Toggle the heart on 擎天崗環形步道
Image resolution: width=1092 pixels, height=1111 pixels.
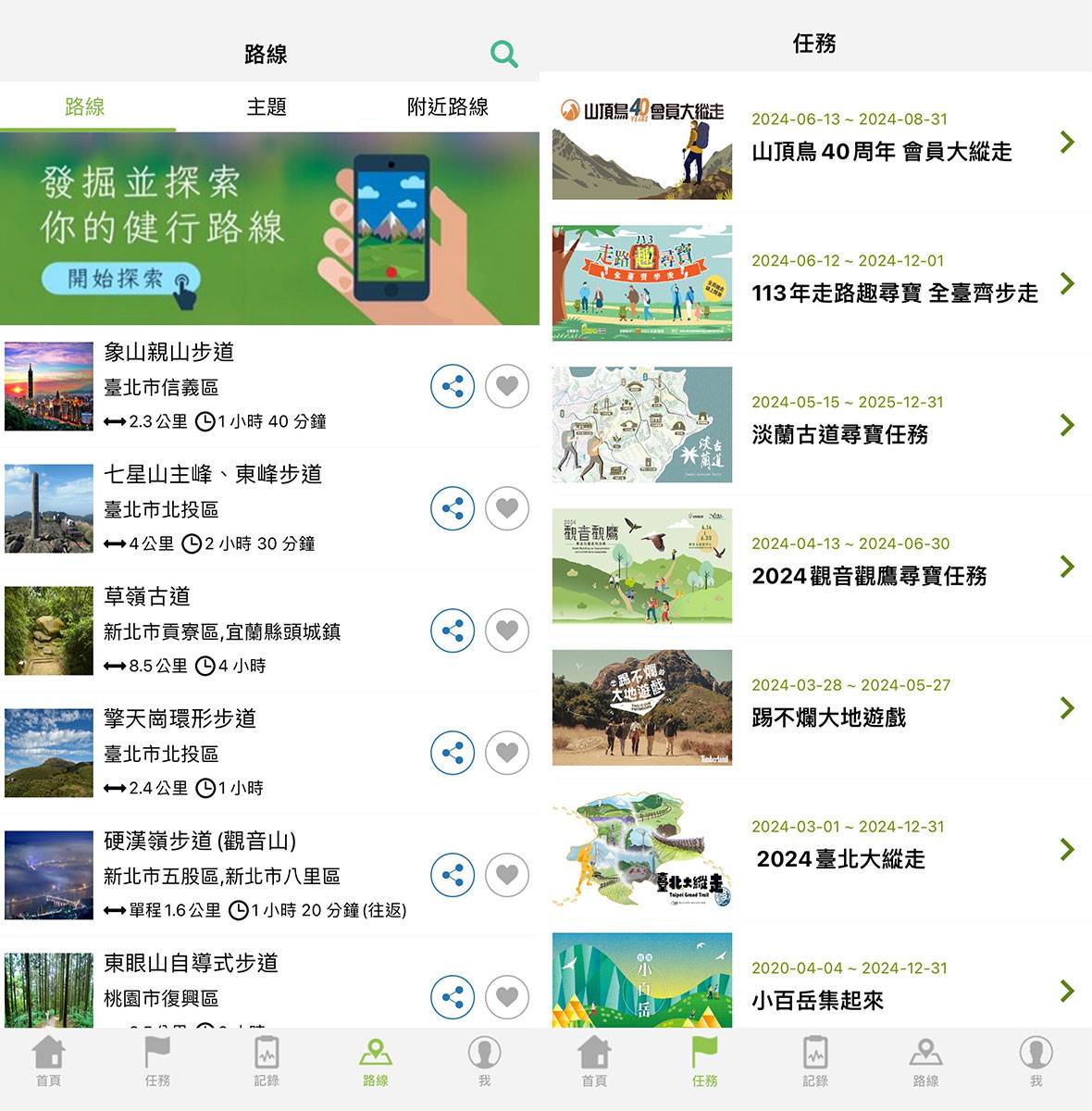point(506,753)
